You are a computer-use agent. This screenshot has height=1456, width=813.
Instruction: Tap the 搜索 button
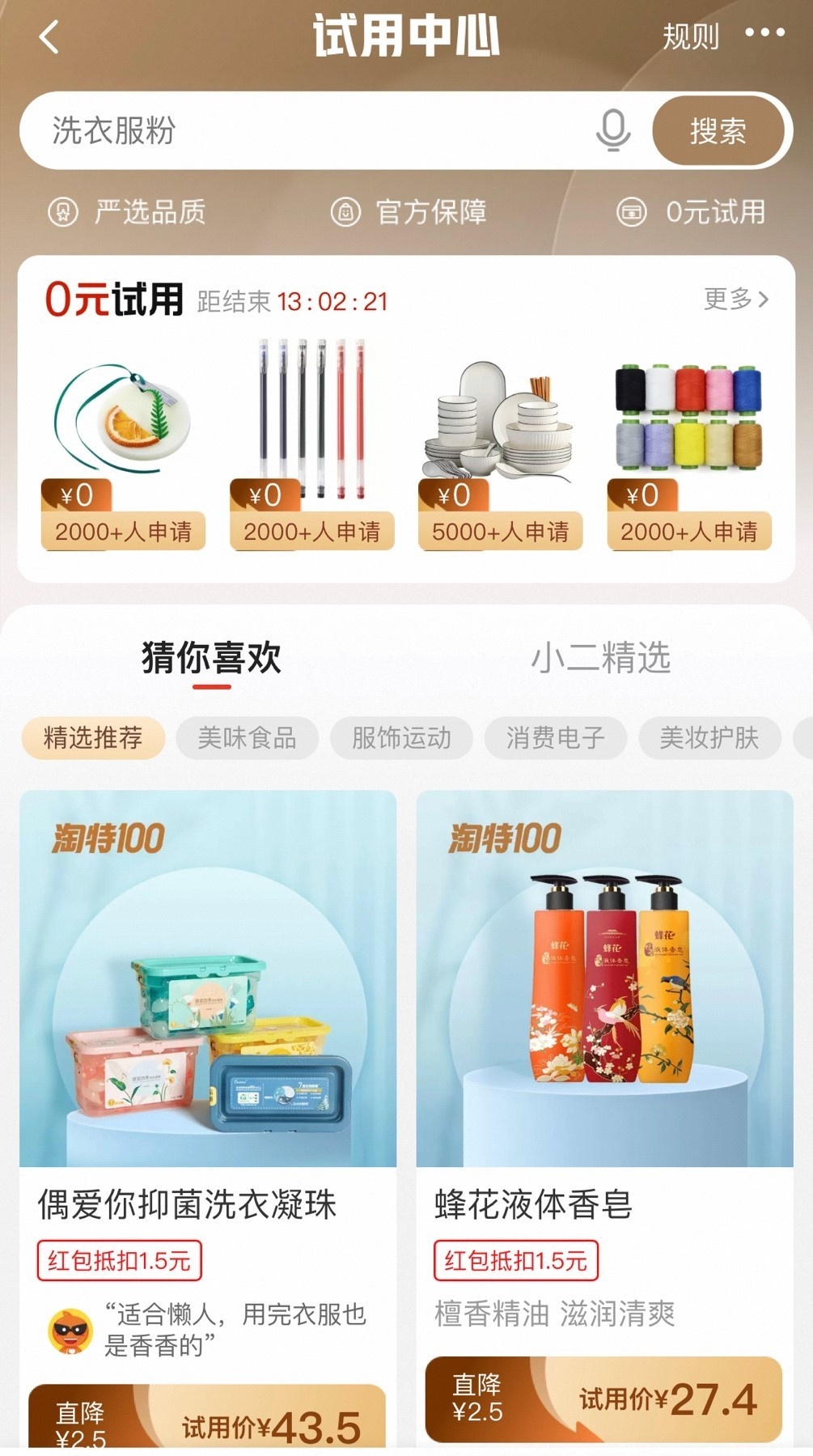718,130
